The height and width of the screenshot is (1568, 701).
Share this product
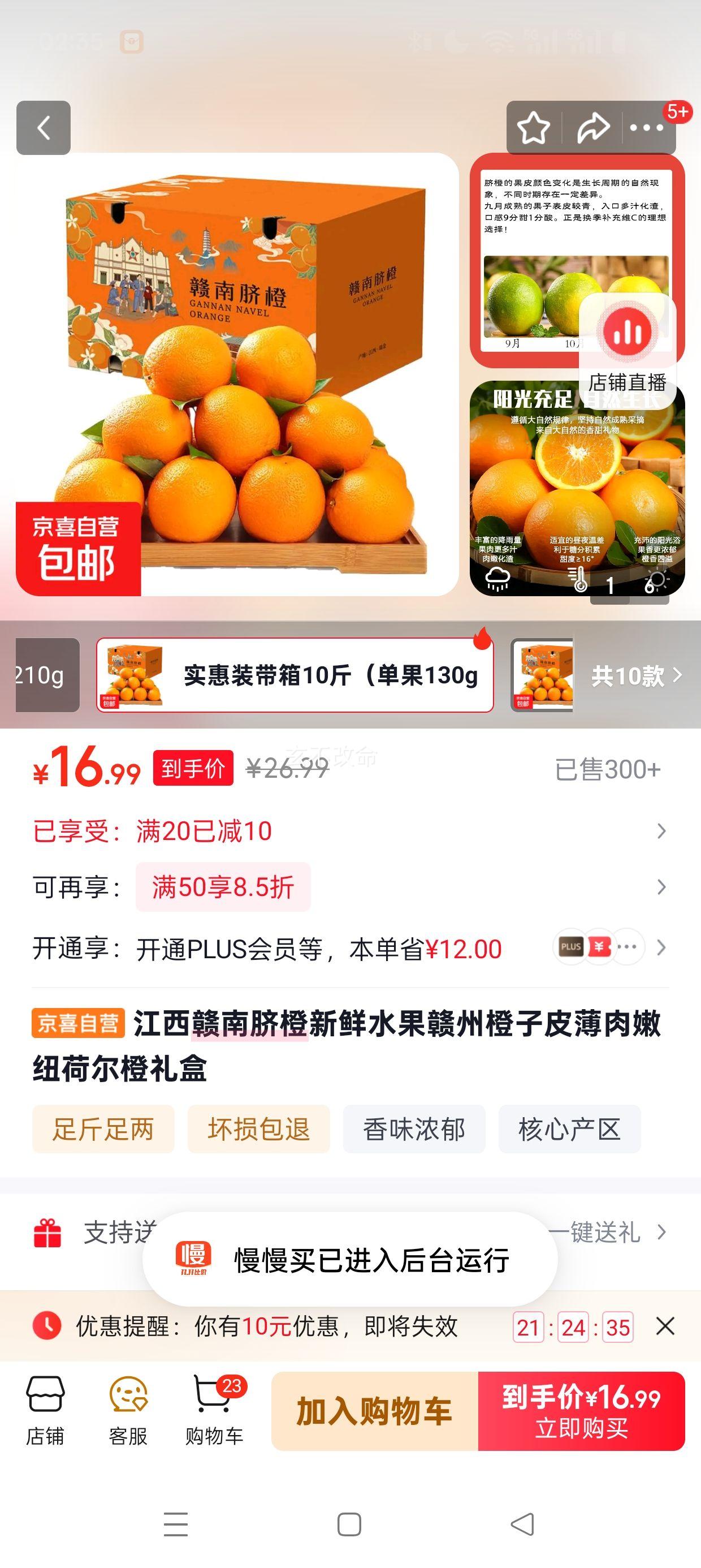(592, 128)
